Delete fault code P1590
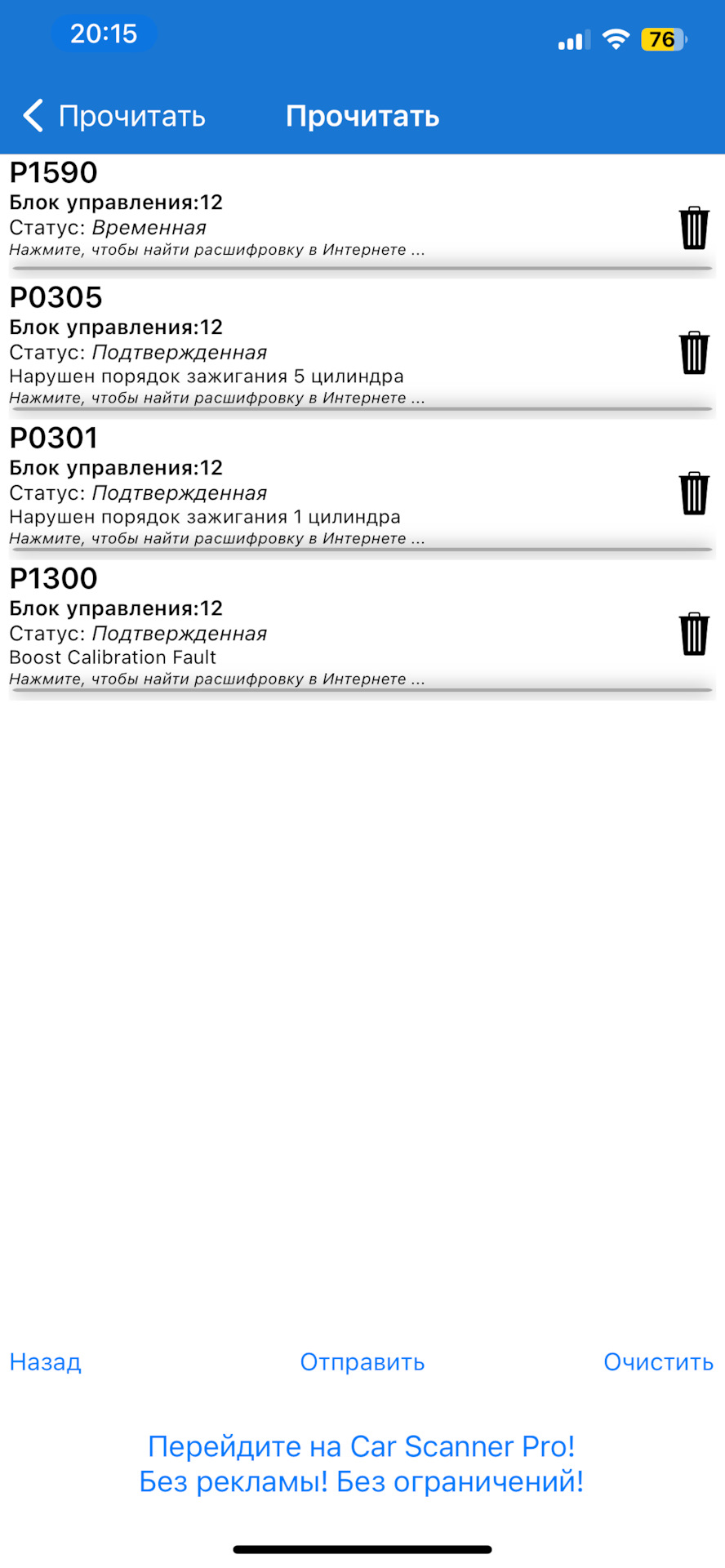 click(x=693, y=228)
